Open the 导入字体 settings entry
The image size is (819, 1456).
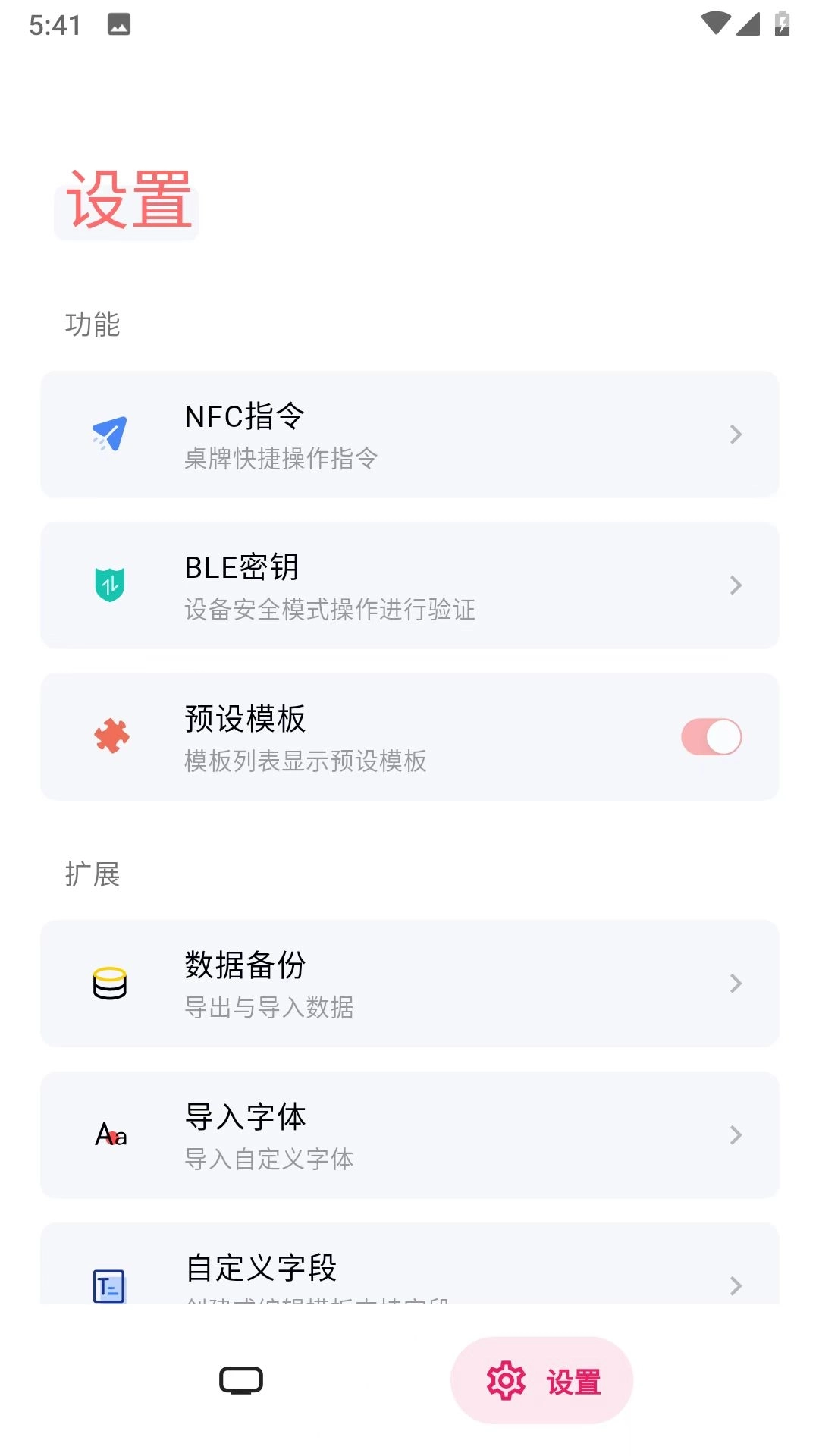(x=409, y=1135)
